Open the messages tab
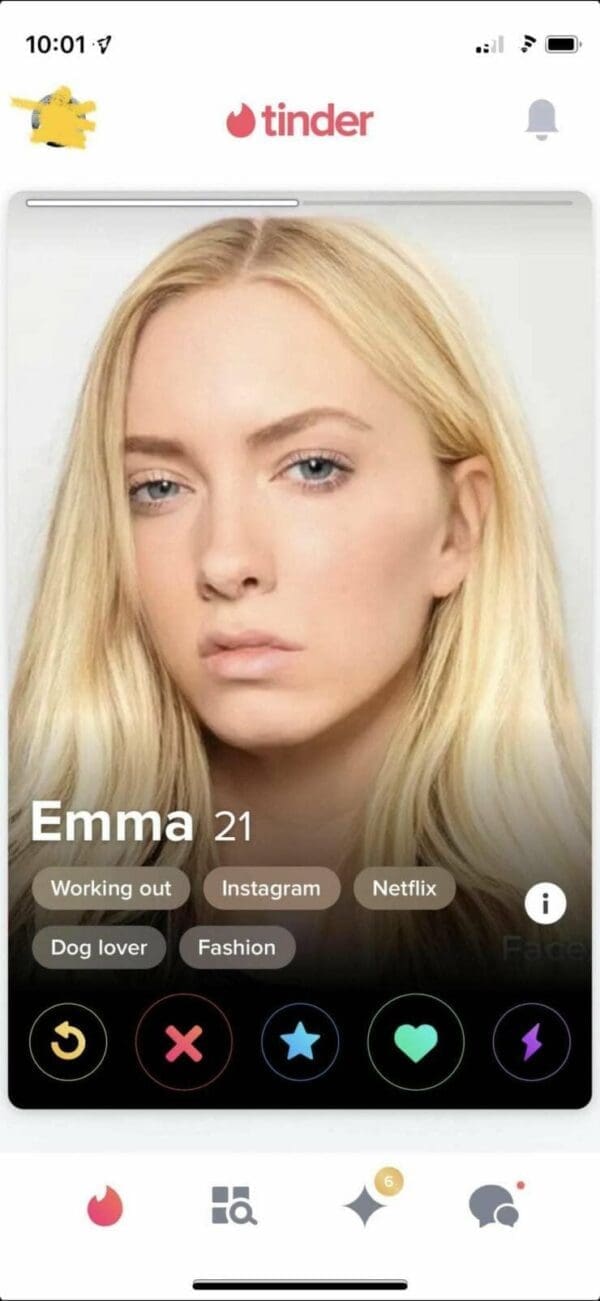The width and height of the screenshot is (600, 1301). (x=494, y=1207)
